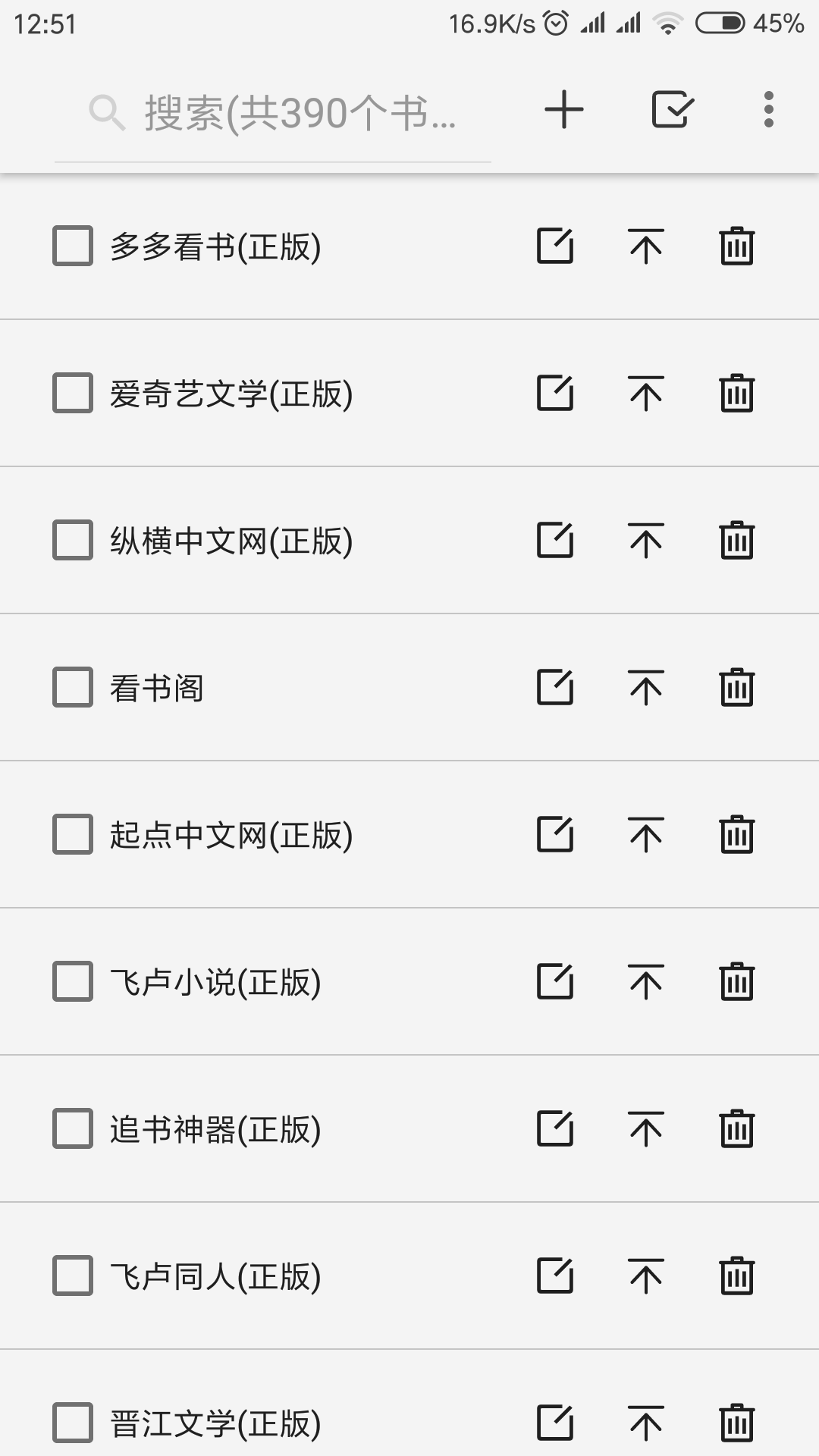Delete the 纵横中文网(正版) source

tap(736, 540)
